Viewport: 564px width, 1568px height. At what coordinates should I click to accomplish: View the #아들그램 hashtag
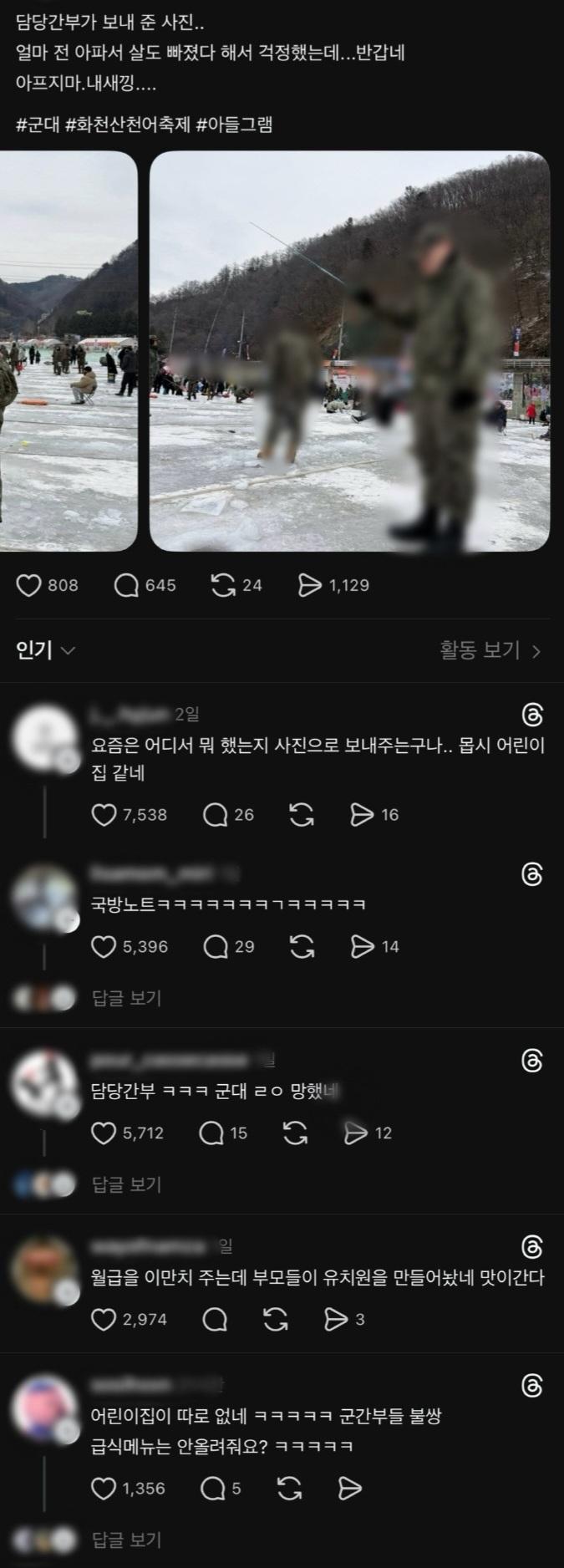234,125
